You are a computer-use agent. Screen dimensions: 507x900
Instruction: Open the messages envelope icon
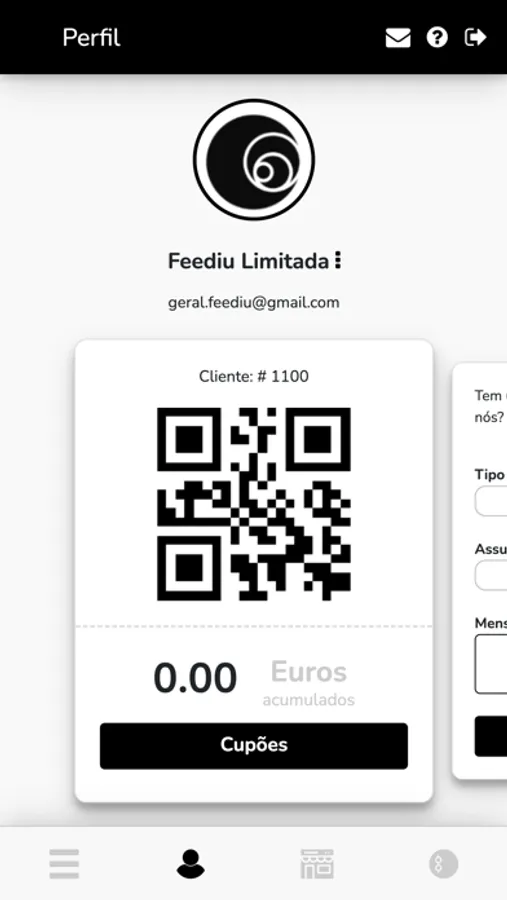[x=398, y=38]
